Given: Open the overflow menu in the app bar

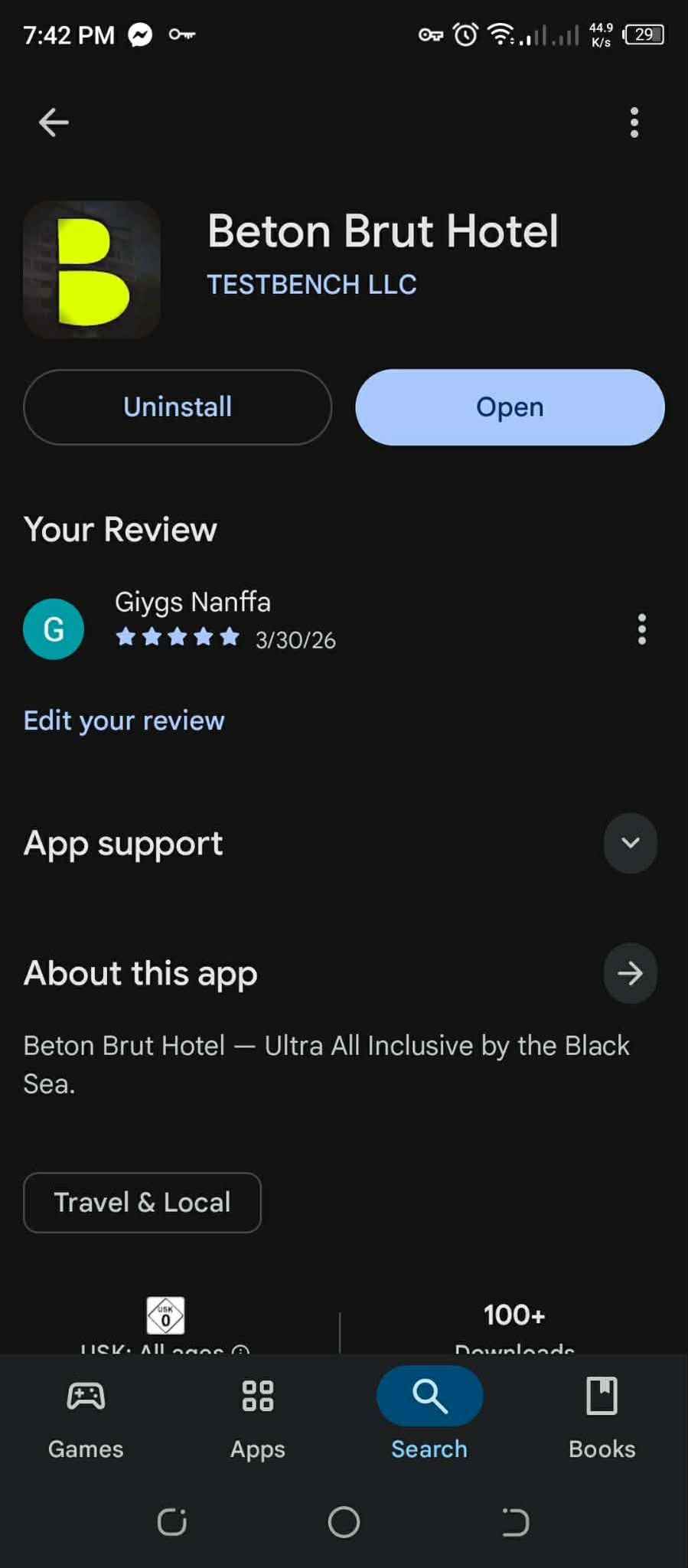Looking at the screenshot, I should tap(634, 122).
